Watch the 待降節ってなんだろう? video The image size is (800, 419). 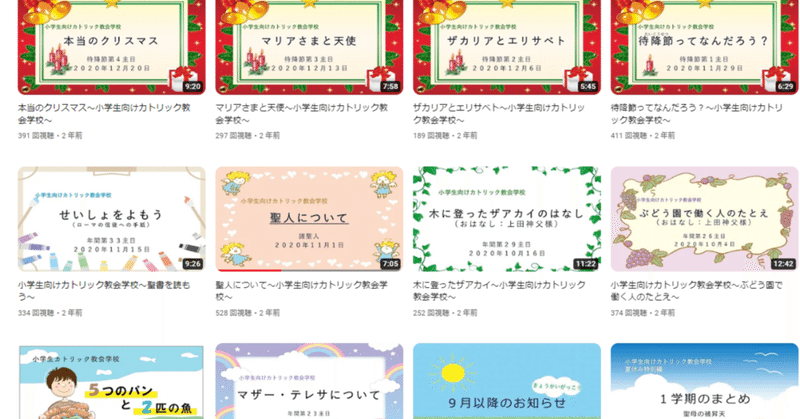tap(703, 46)
